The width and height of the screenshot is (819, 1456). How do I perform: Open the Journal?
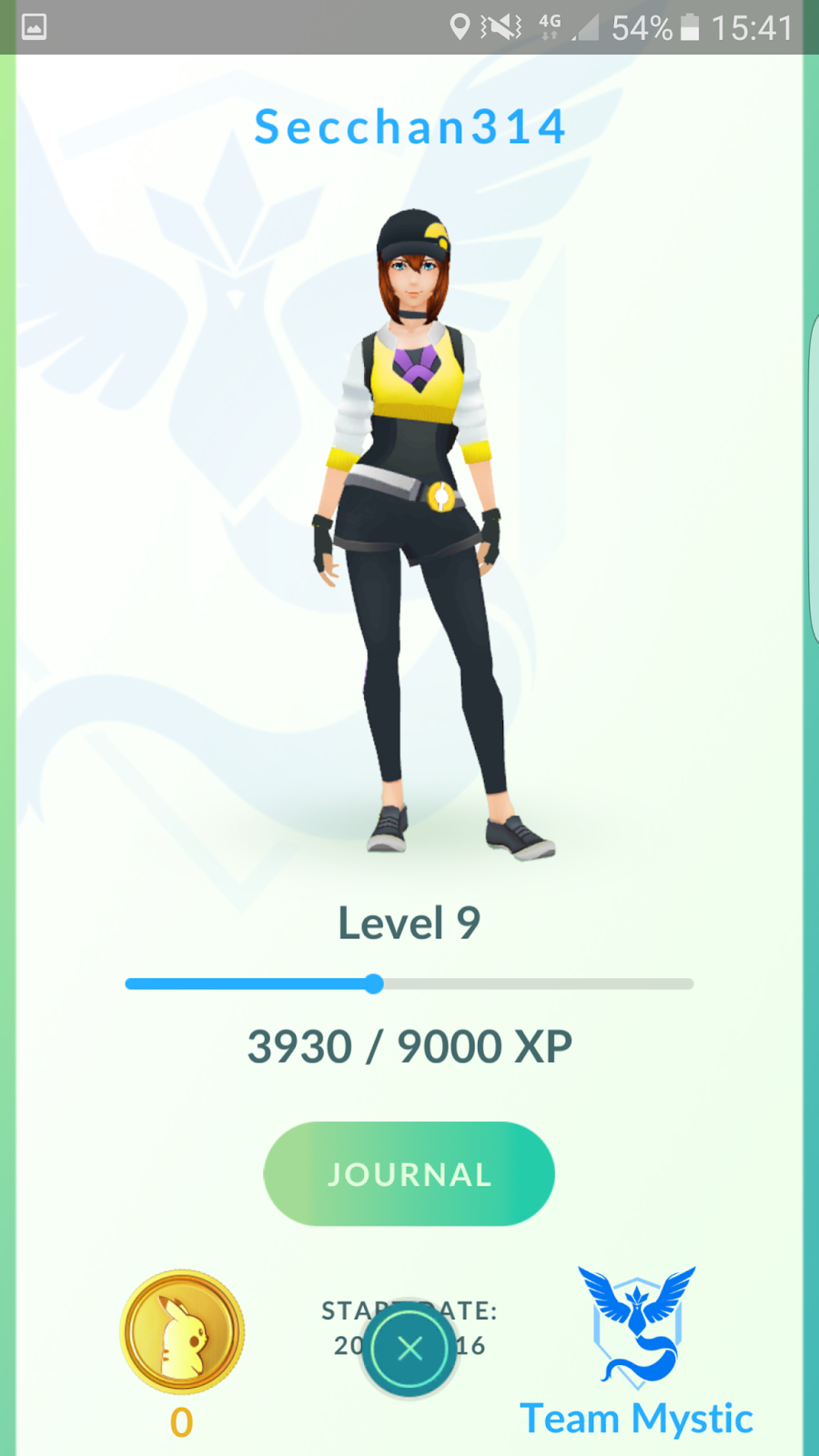pyautogui.click(x=409, y=1174)
